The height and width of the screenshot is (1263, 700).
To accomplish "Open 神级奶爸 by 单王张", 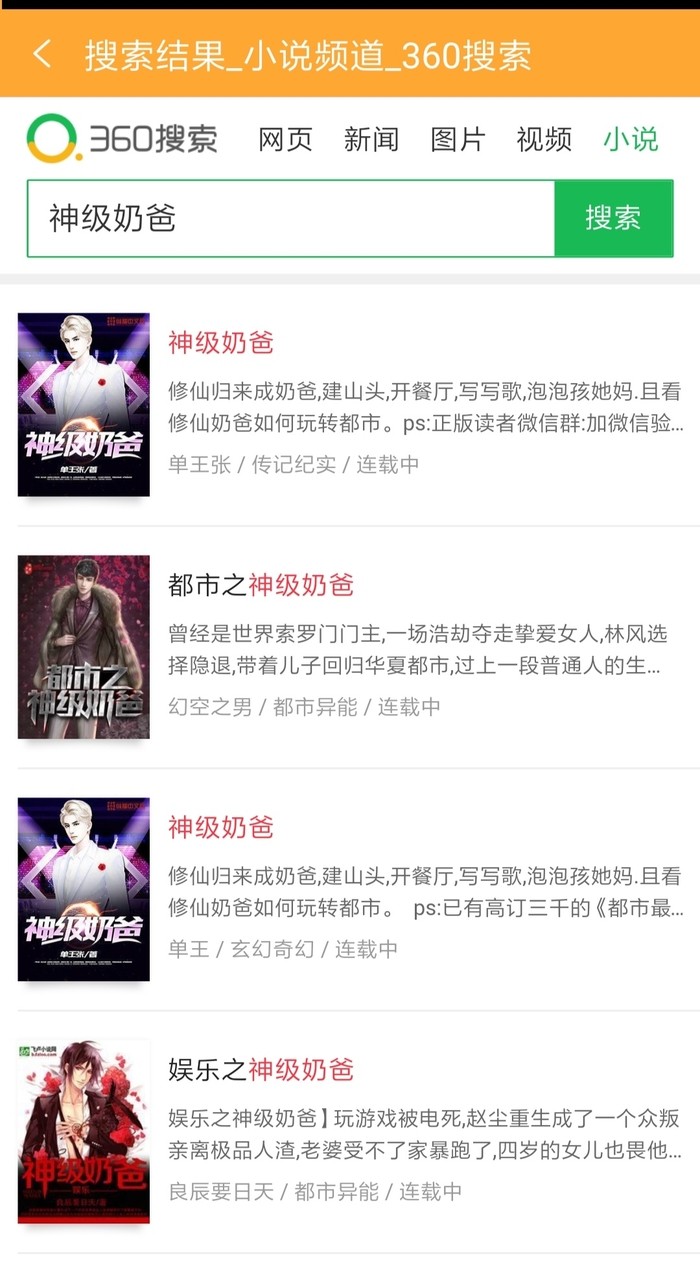I will tap(221, 343).
